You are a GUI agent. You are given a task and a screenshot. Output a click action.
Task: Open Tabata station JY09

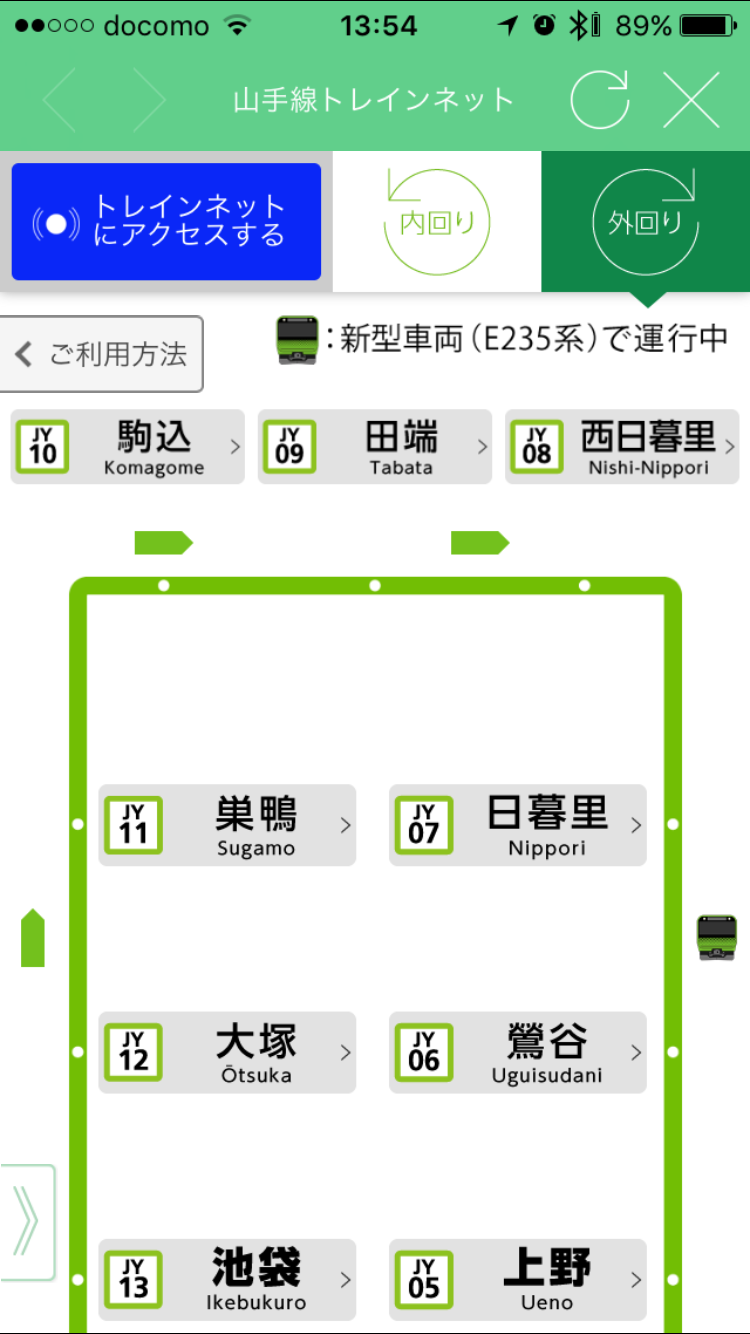coord(375,447)
